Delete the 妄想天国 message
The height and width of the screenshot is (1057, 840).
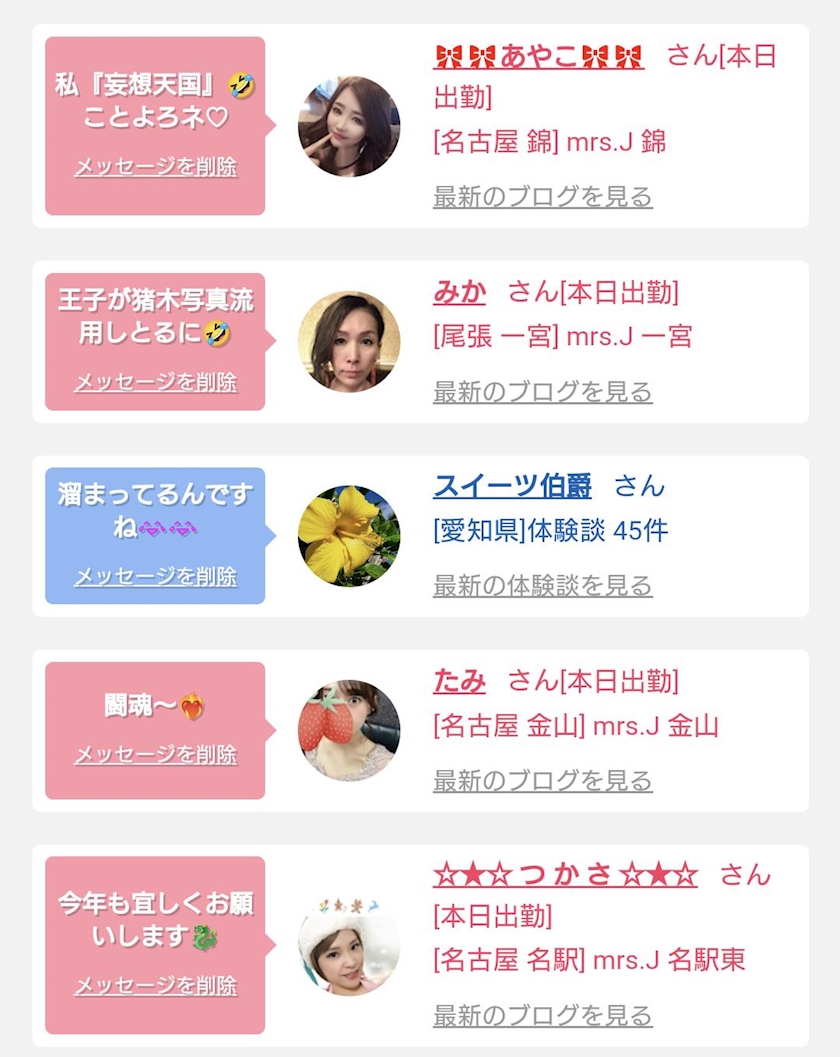[x=156, y=167]
